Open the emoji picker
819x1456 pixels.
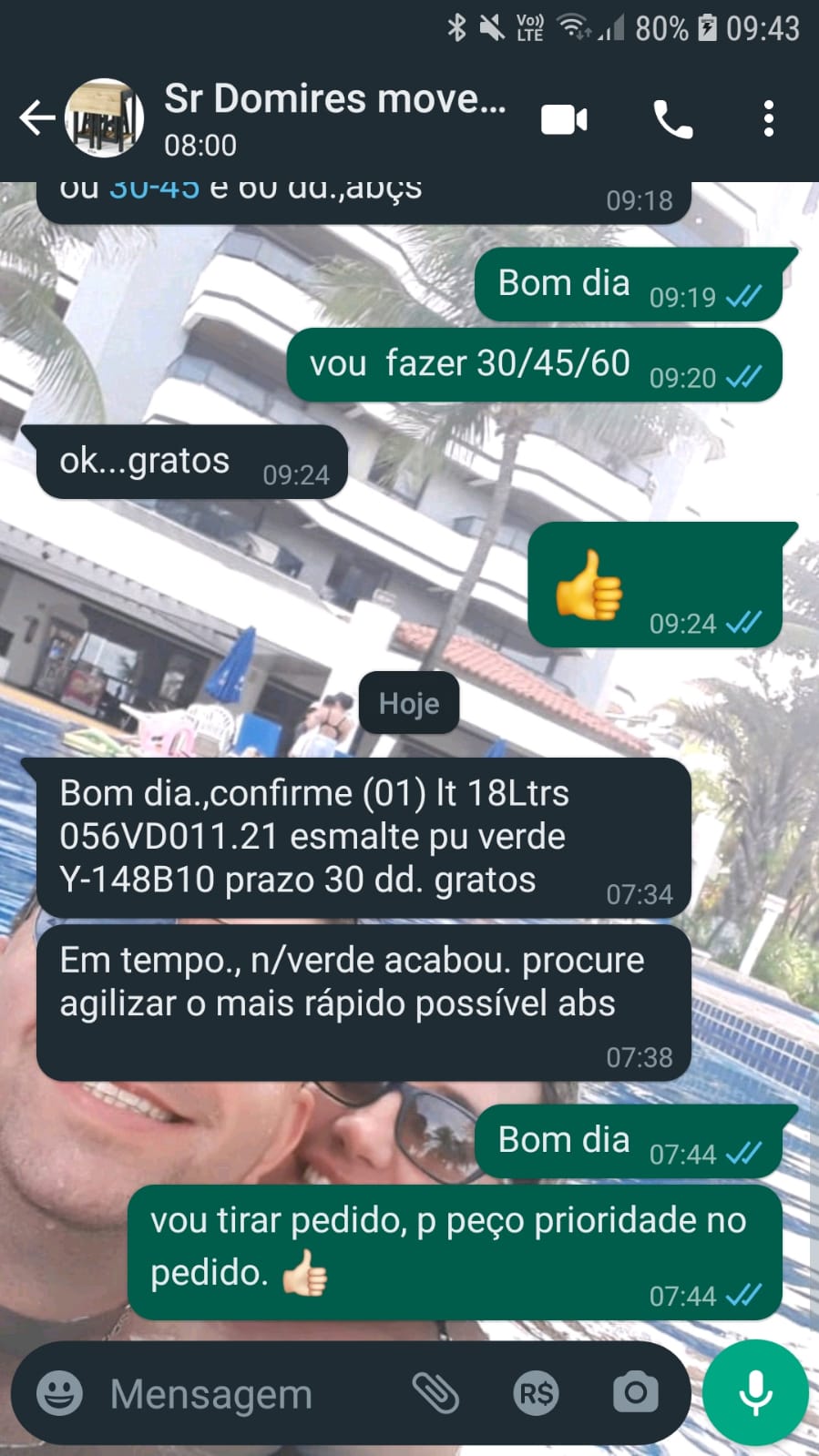pos(60,1393)
